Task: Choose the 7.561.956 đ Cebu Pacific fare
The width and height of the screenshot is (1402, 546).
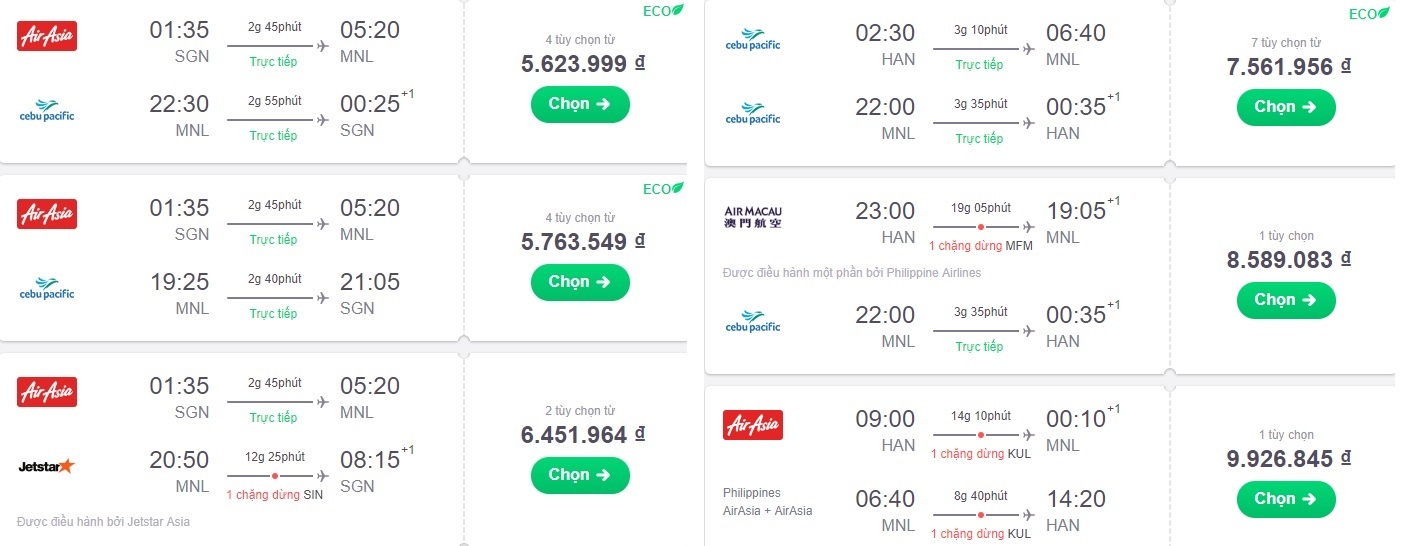Action: coord(1285,107)
